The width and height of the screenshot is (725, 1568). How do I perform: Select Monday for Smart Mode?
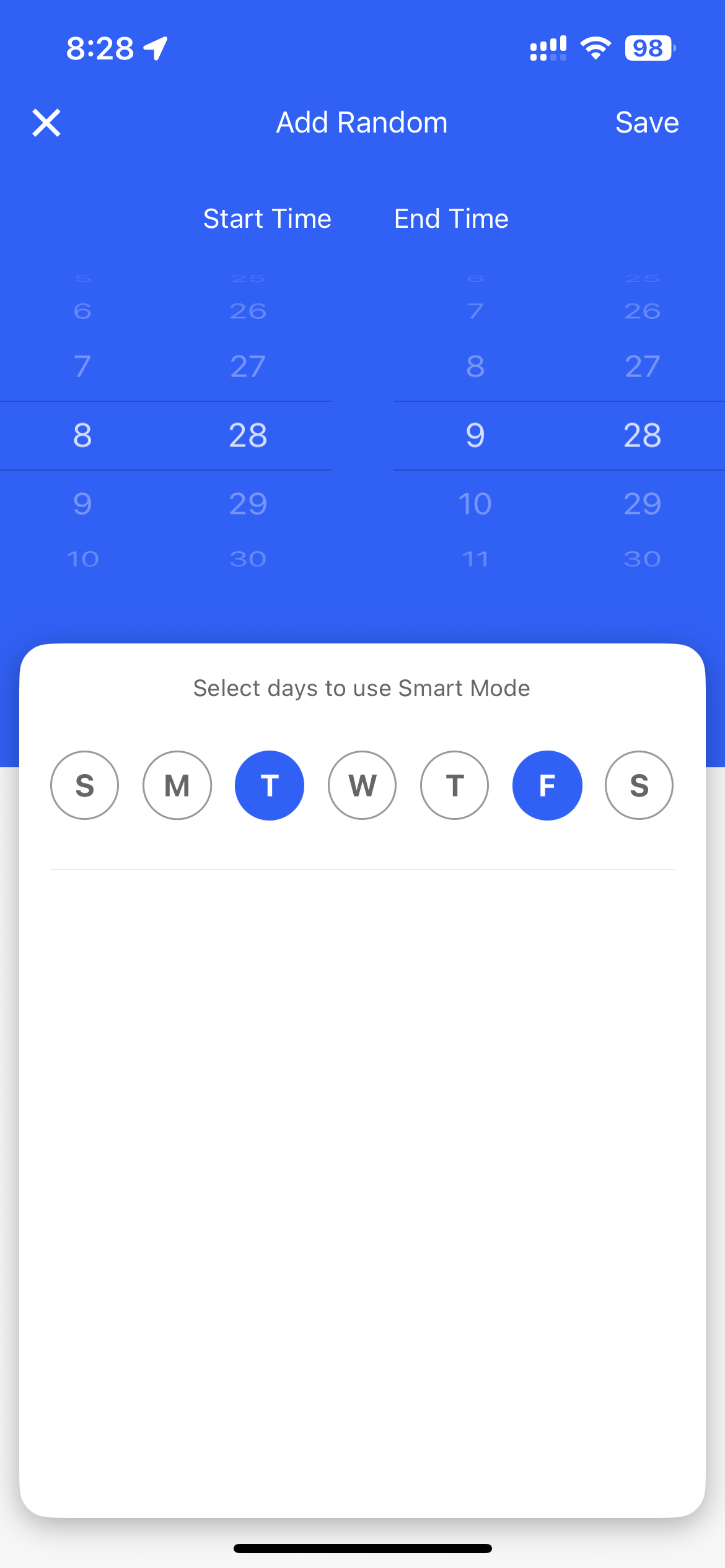tap(177, 785)
